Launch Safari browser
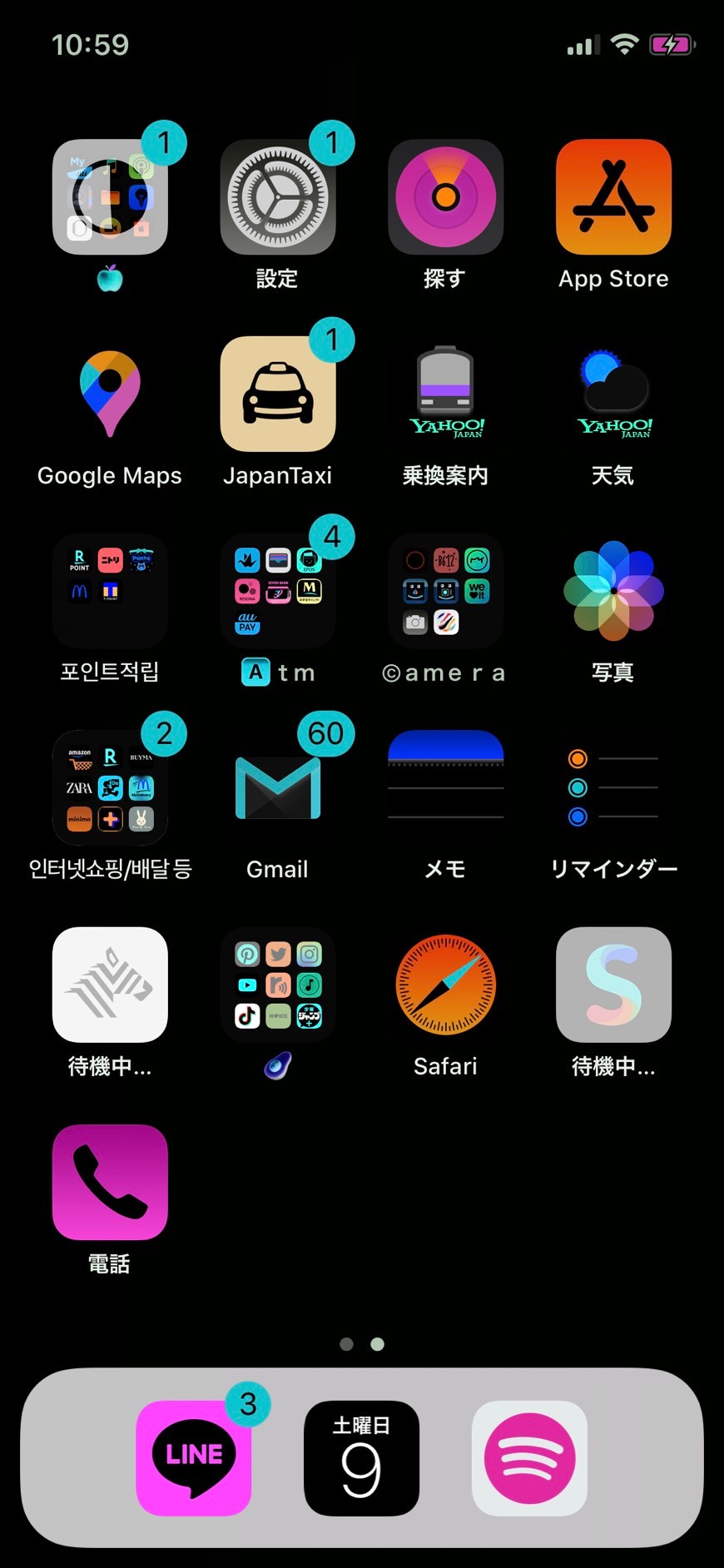 445,985
